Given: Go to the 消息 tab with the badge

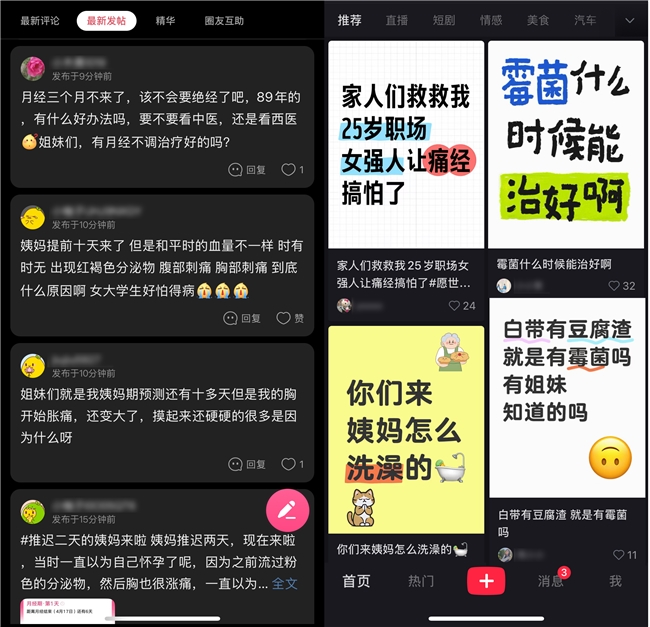Looking at the screenshot, I should tap(551, 581).
